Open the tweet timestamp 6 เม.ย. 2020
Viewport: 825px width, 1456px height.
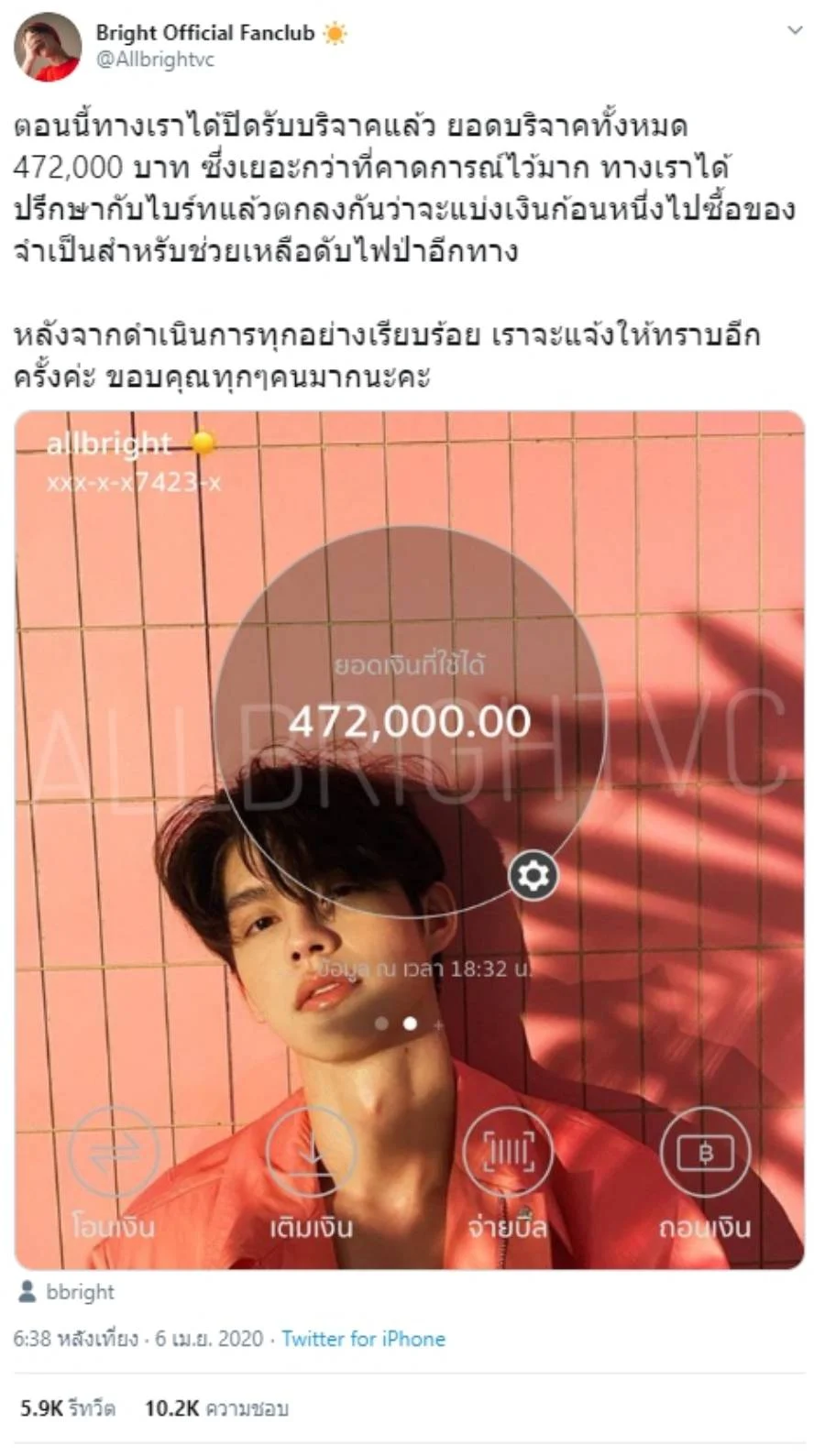[137, 1339]
